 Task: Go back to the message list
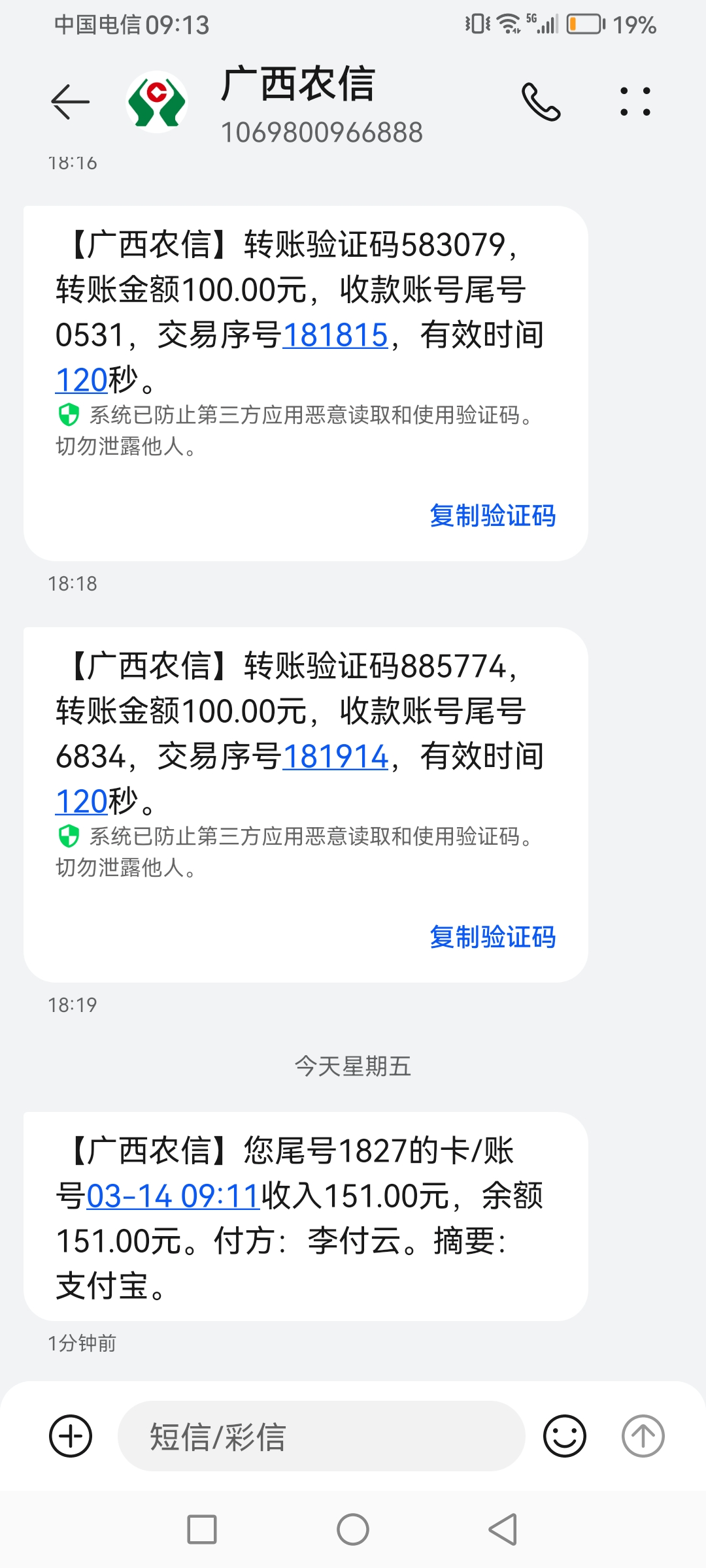(x=70, y=102)
